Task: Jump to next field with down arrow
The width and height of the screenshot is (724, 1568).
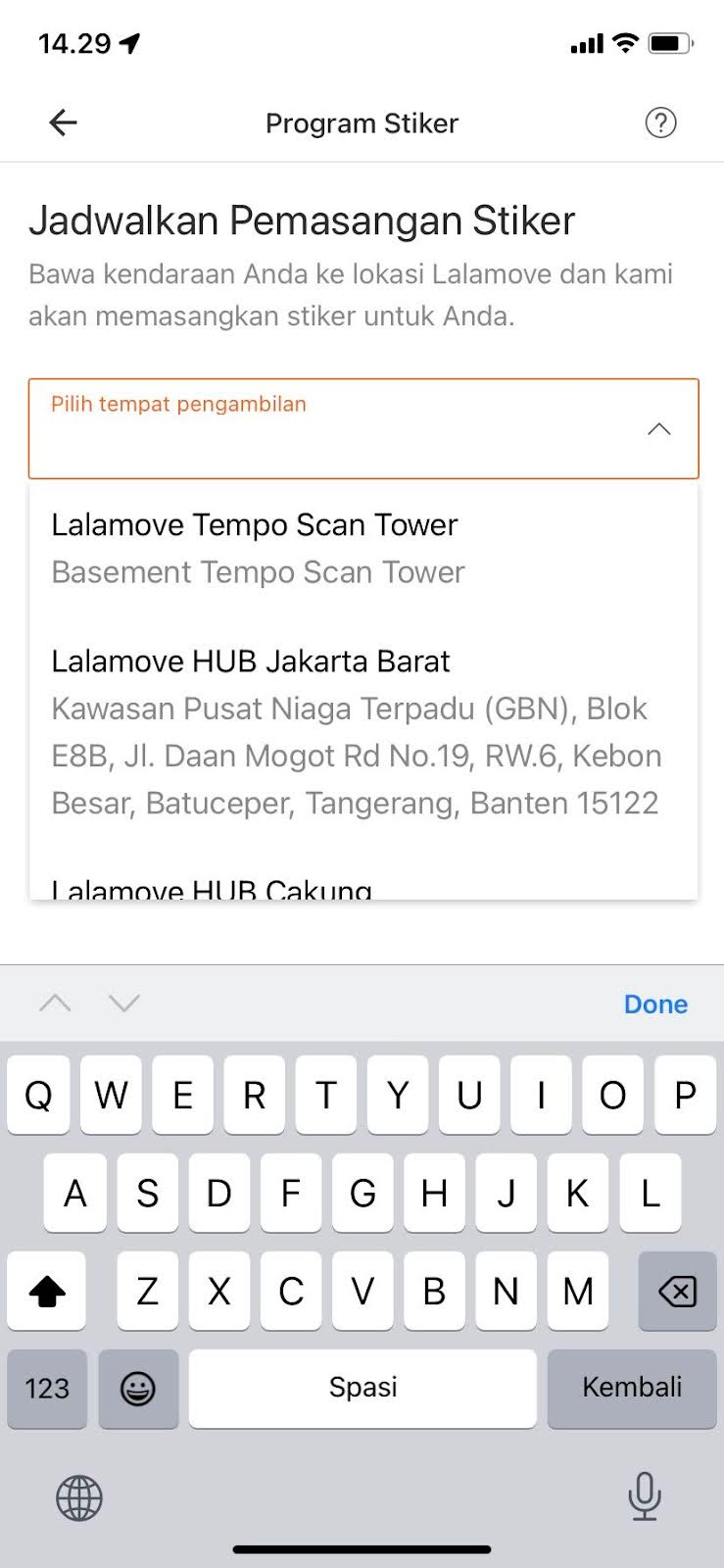Action: 124,1003
